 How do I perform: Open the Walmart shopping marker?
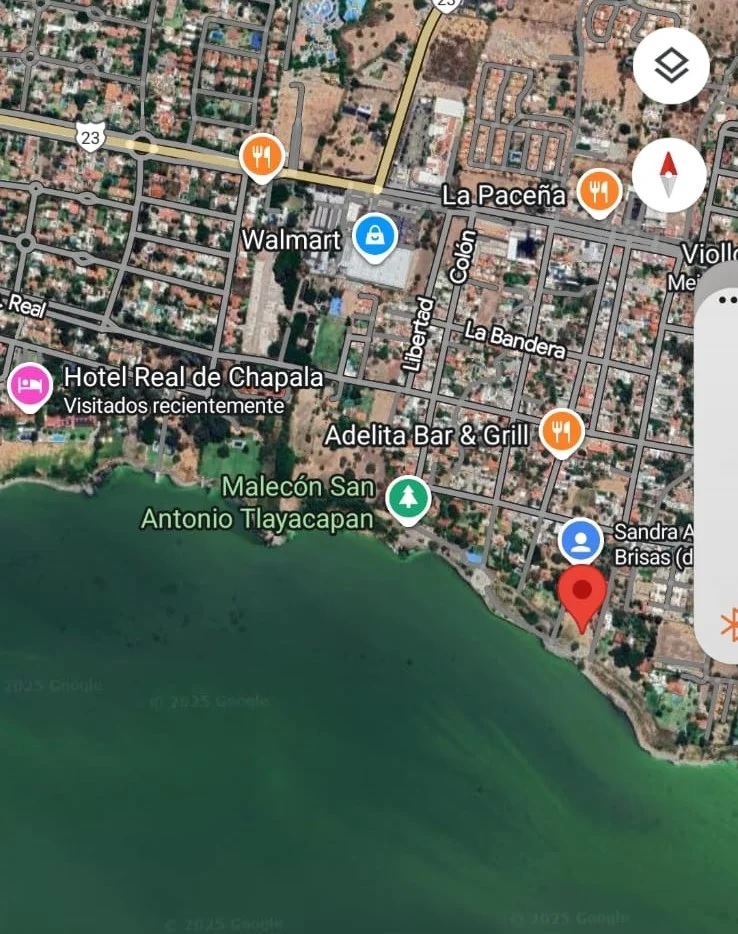(x=375, y=238)
